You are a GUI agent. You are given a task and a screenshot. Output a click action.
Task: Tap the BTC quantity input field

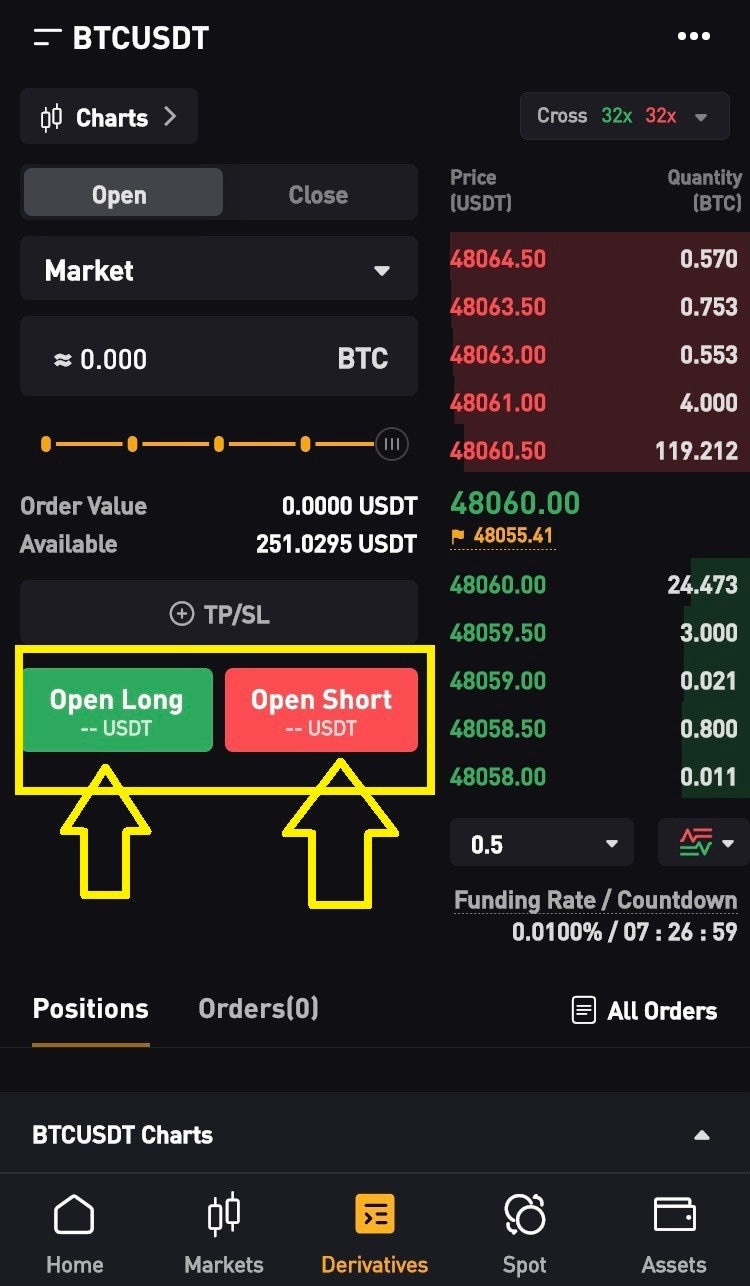coord(218,358)
